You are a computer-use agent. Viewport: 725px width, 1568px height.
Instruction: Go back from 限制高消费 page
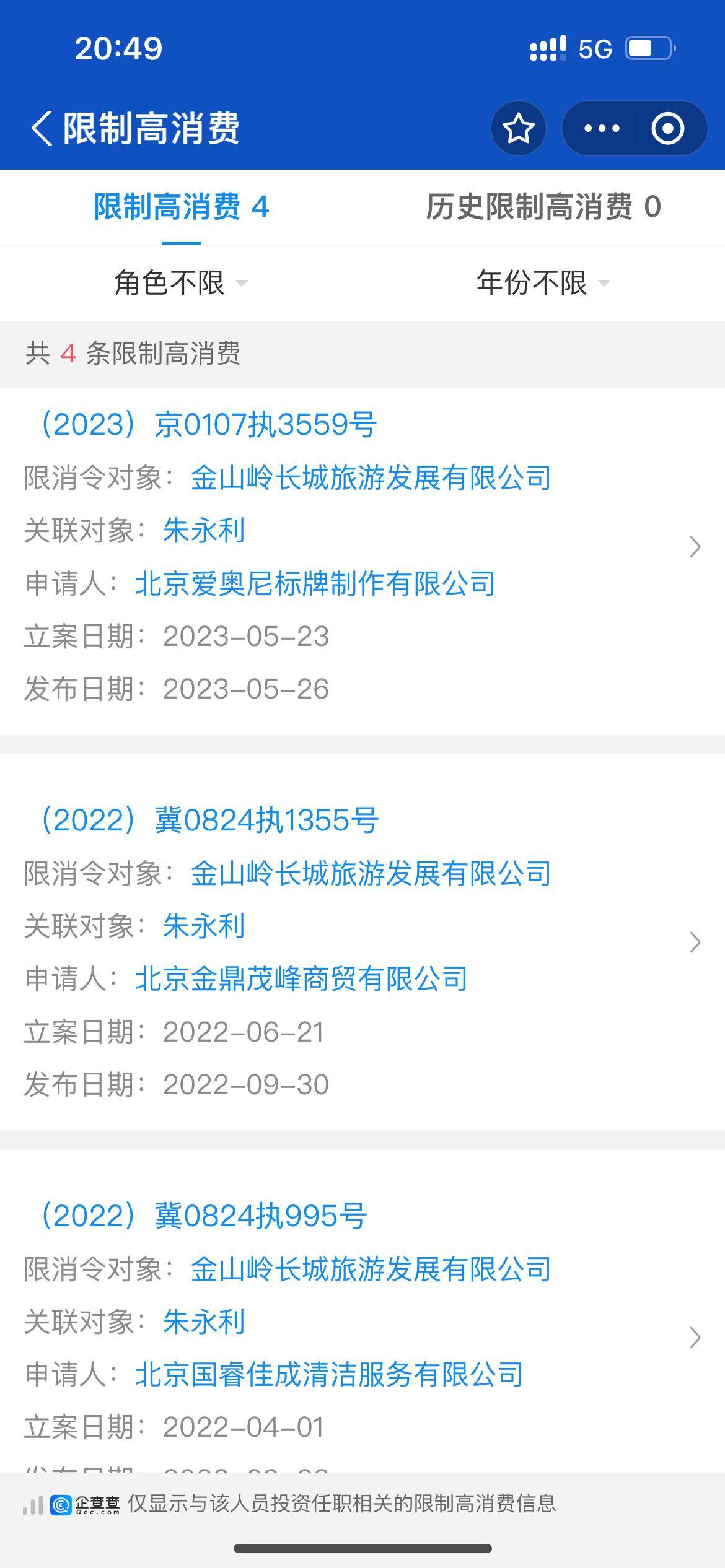(42, 128)
